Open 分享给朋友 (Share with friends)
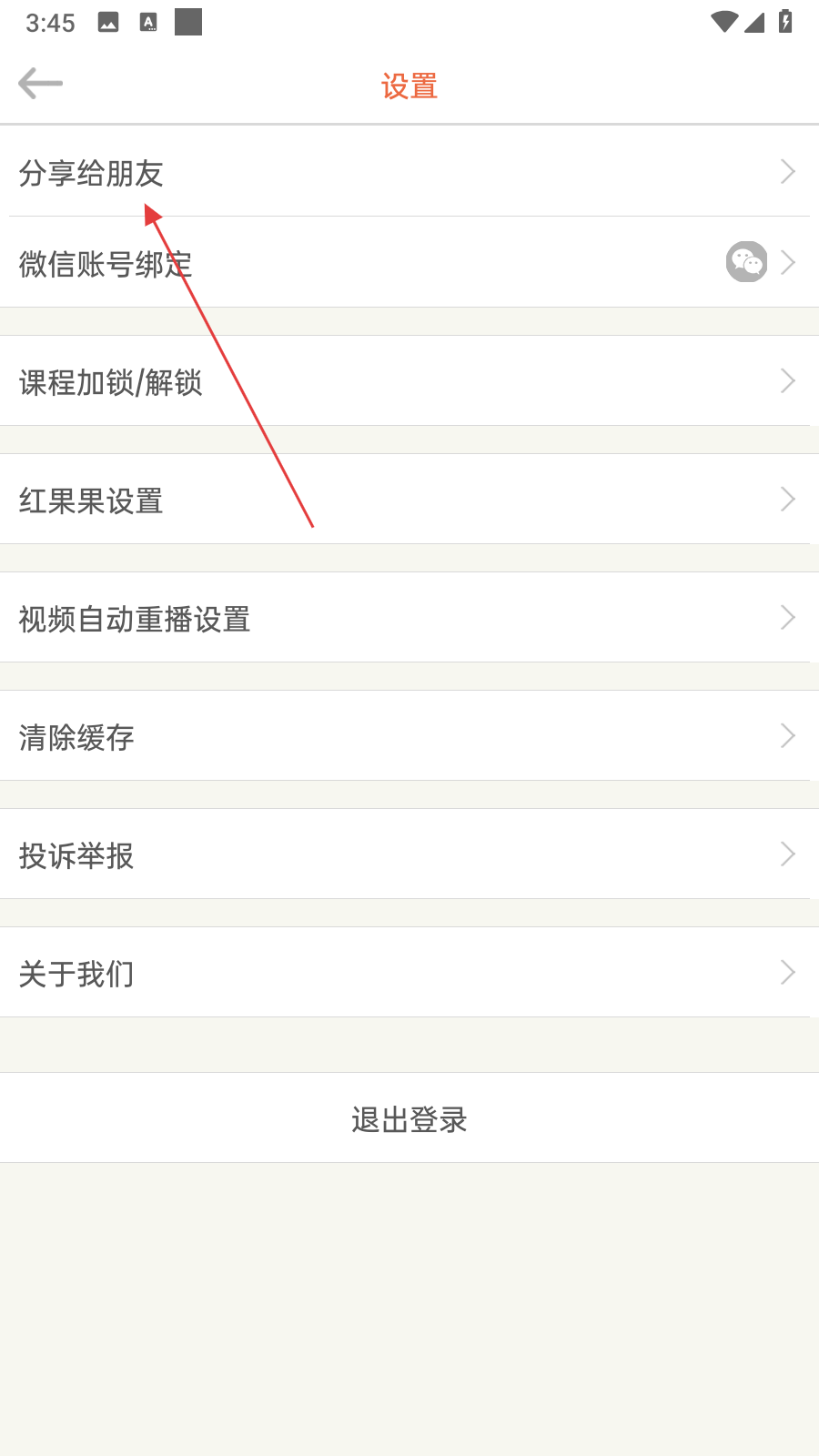819x1456 pixels. tap(409, 172)
